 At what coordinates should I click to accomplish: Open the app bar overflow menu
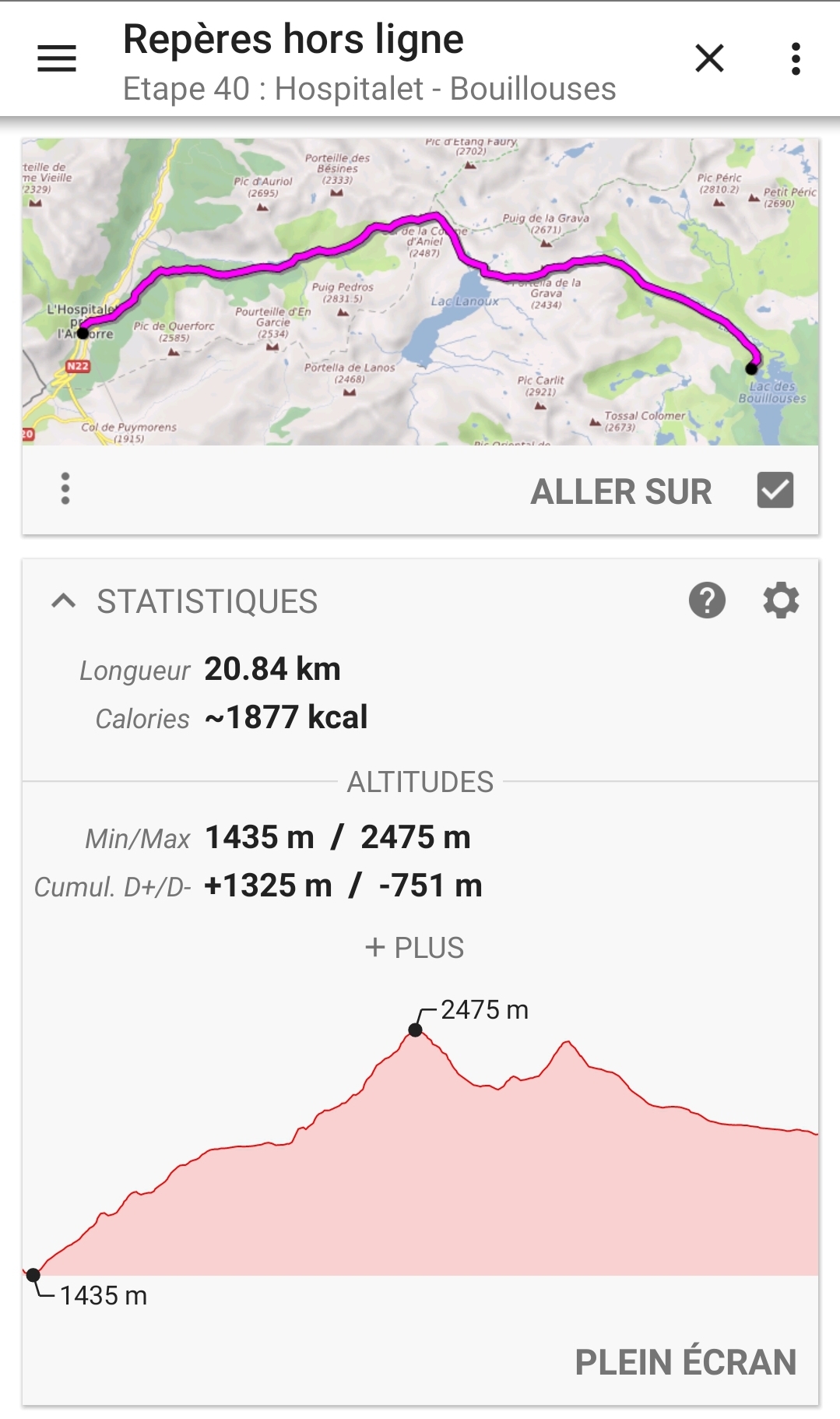(795, 58)
